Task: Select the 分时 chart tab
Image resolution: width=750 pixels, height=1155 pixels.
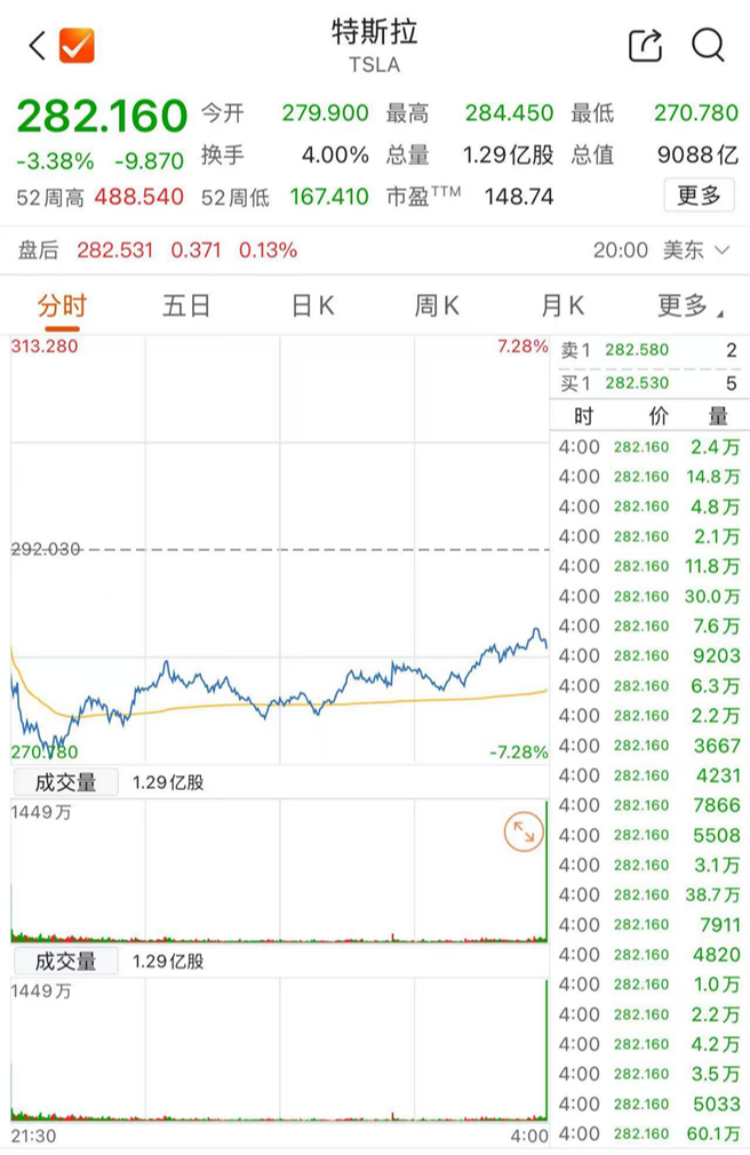Action: [62, 306]
